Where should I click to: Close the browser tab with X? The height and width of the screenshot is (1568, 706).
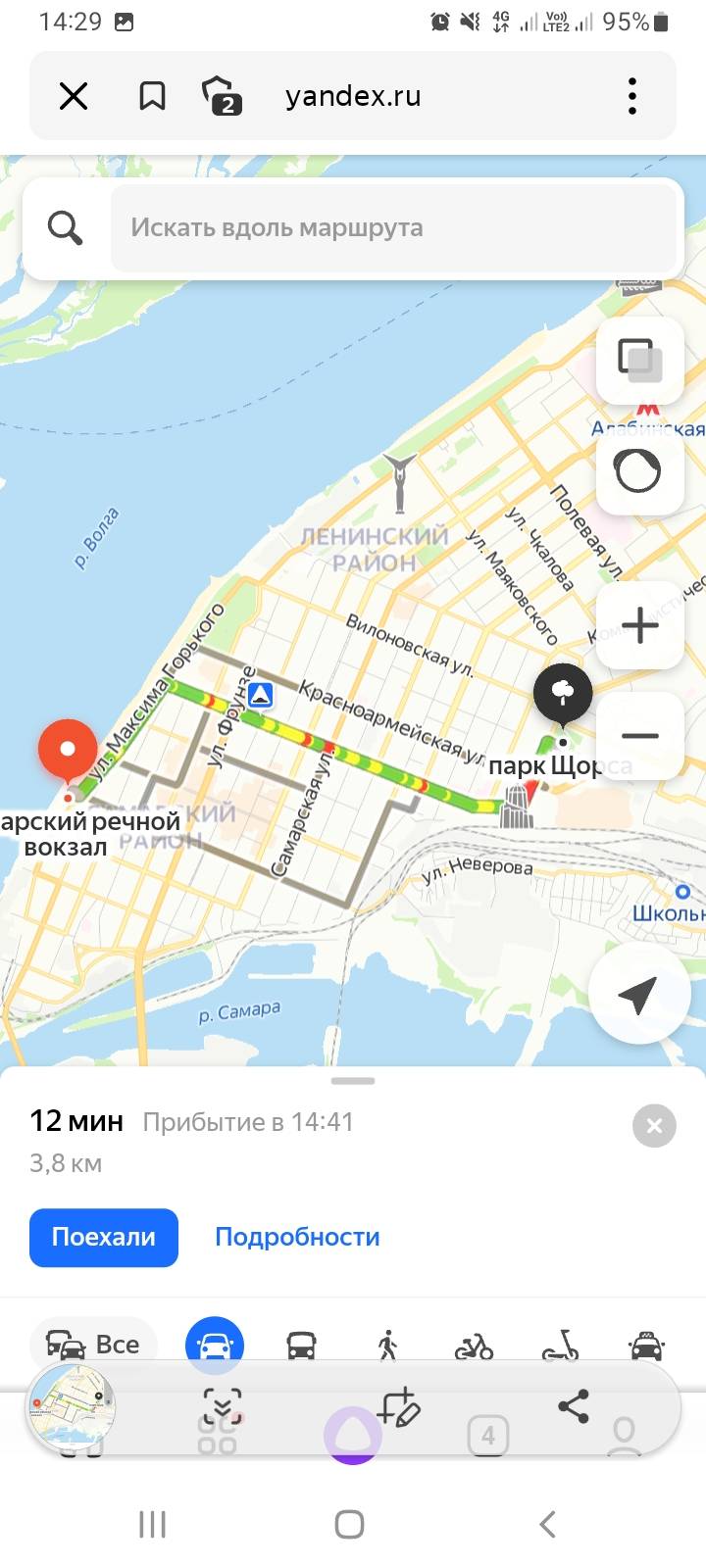click(x=74, y=96)
